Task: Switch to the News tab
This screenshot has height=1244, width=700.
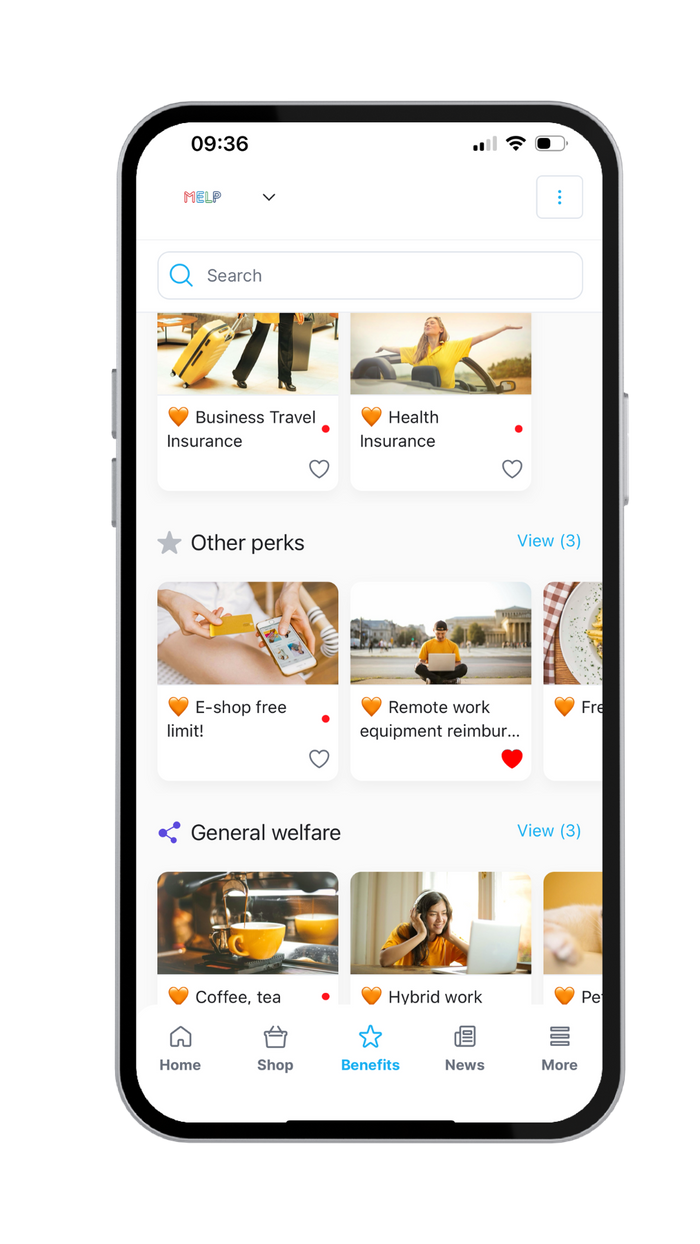Action: 464,1048
